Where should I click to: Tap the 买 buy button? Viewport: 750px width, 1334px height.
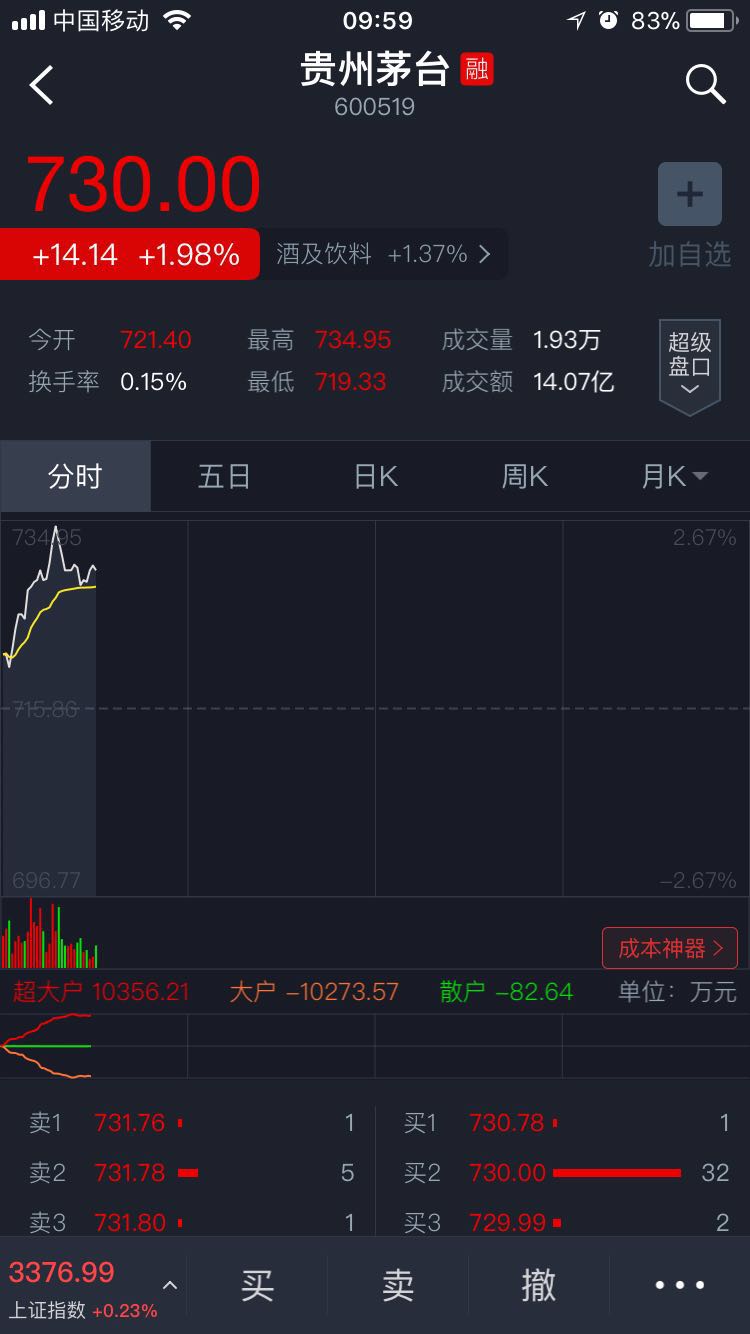click(x=257, y=1285)
